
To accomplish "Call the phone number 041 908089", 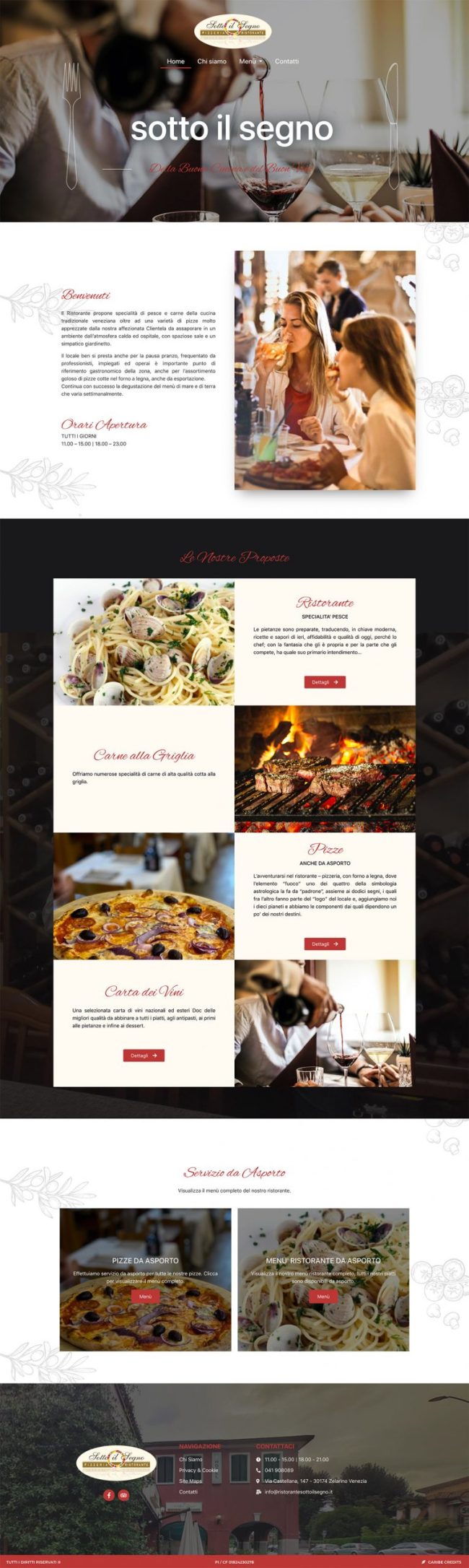I will (279, 1470).
